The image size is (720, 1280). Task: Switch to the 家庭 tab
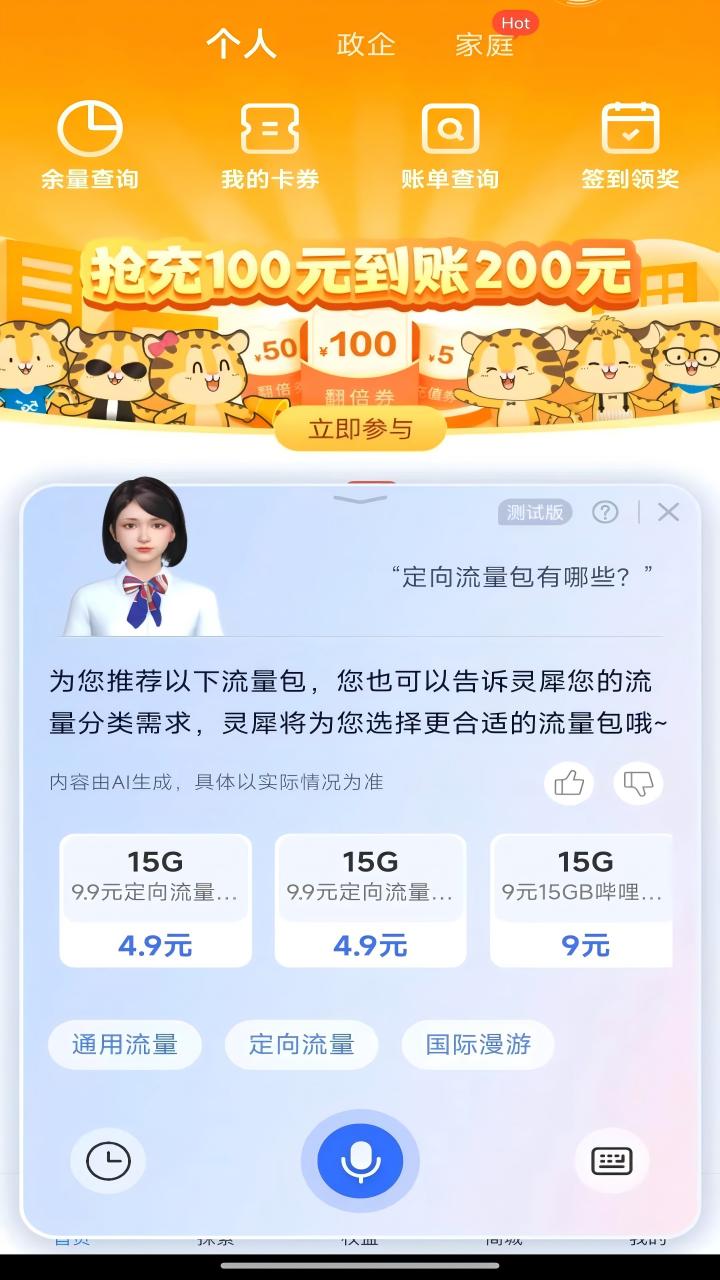coord(485,44)
